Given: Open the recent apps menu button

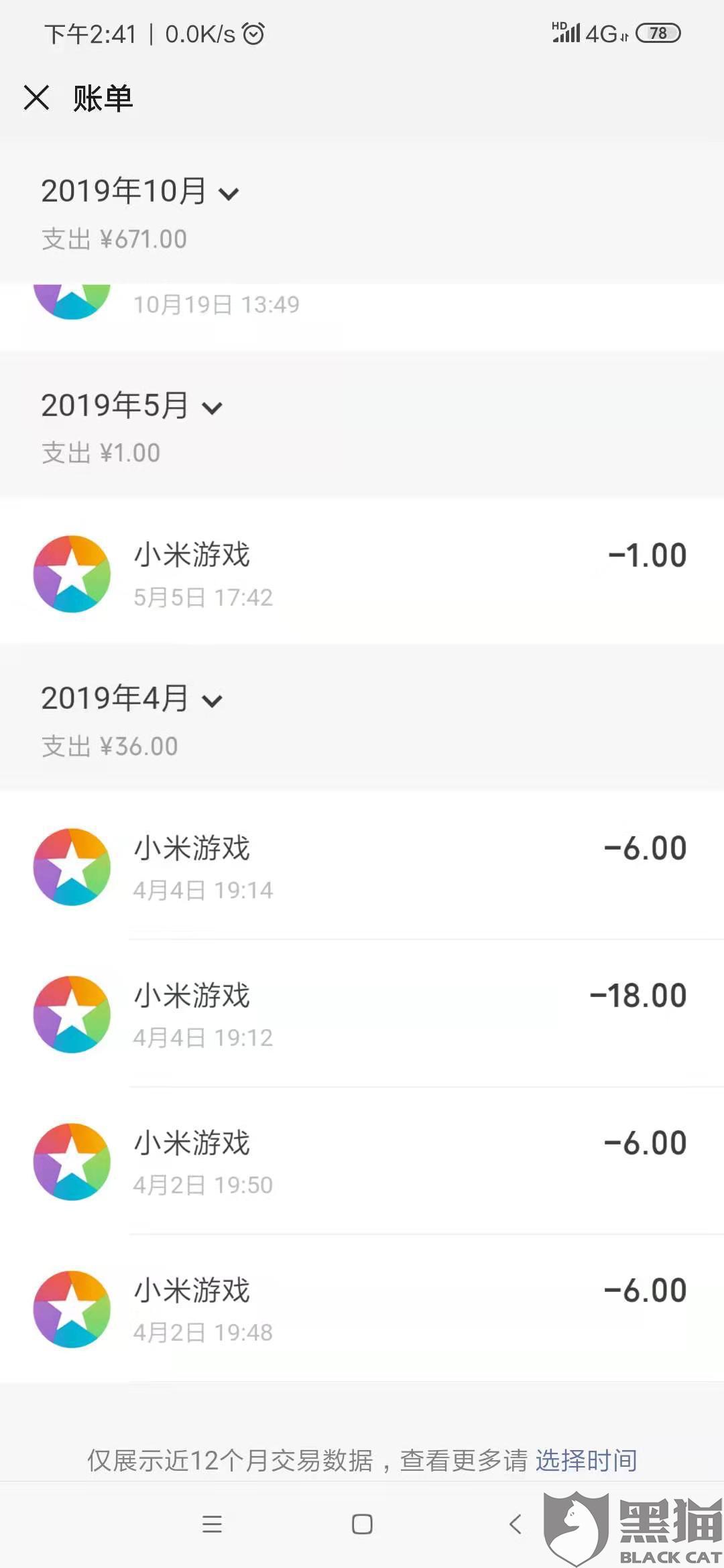Looking at the screenshot, I should (x=212, y=1524).
